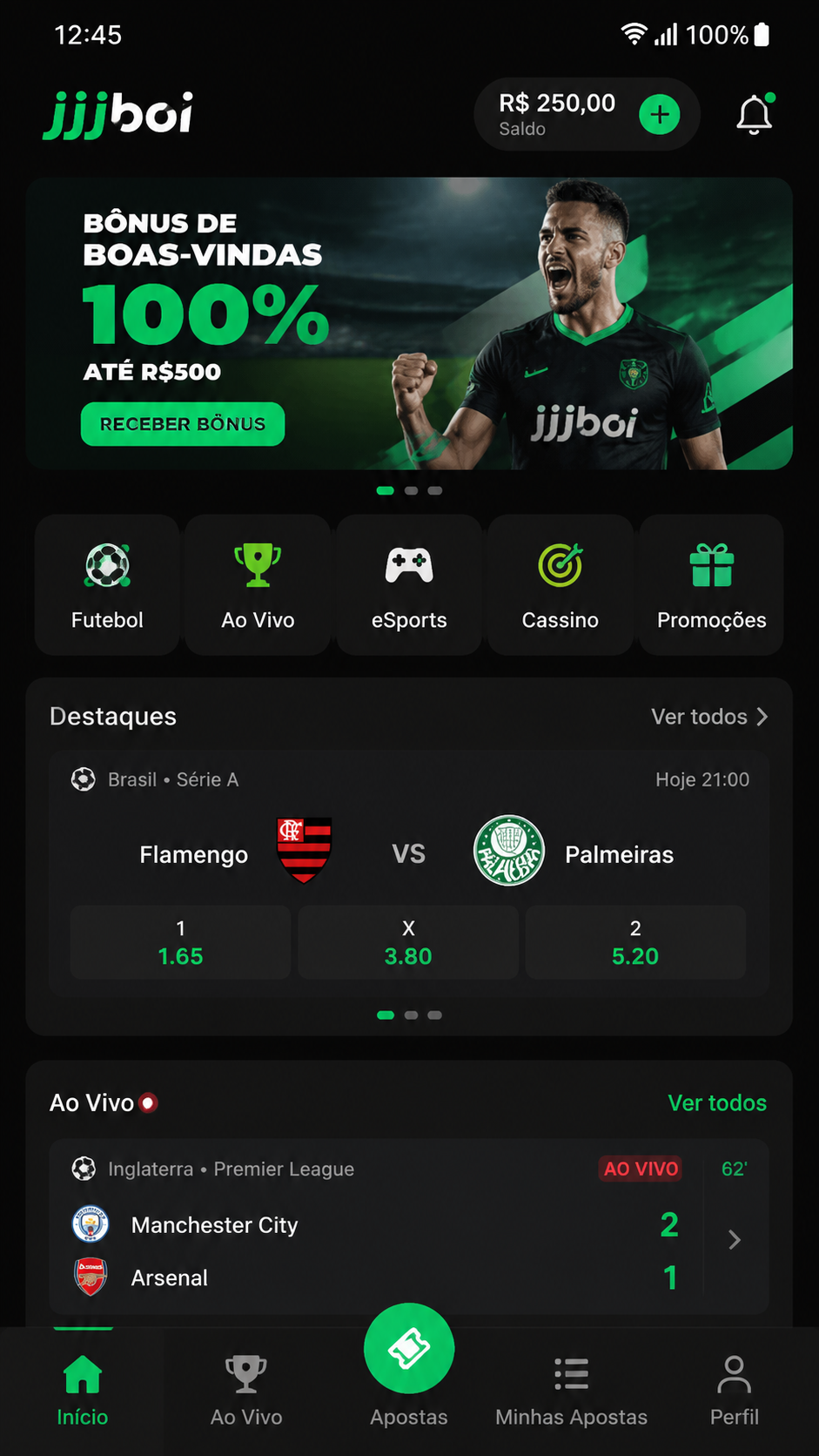Bet on Flamengo win at 1.65
This screenshot has width=819, height=1456.
180,943
